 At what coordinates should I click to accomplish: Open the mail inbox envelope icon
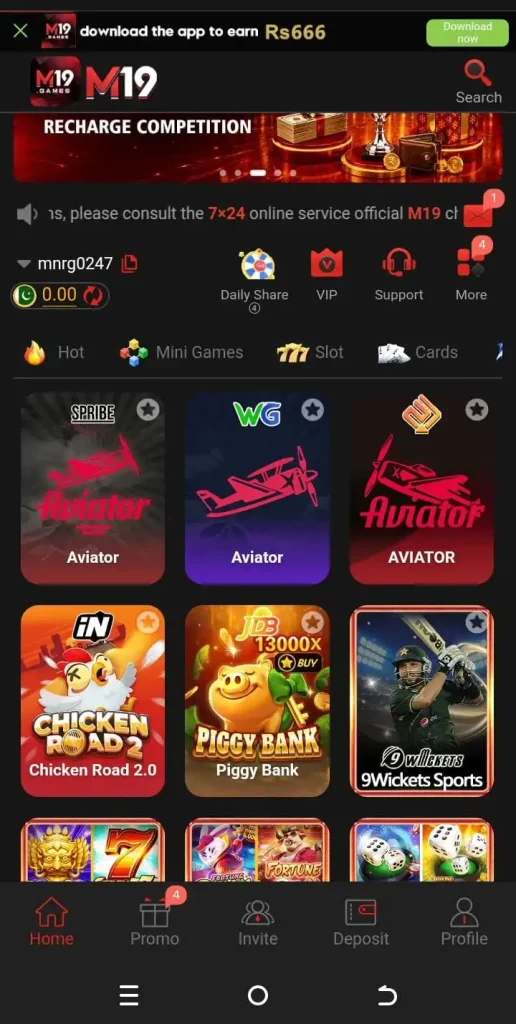(478, 215)
